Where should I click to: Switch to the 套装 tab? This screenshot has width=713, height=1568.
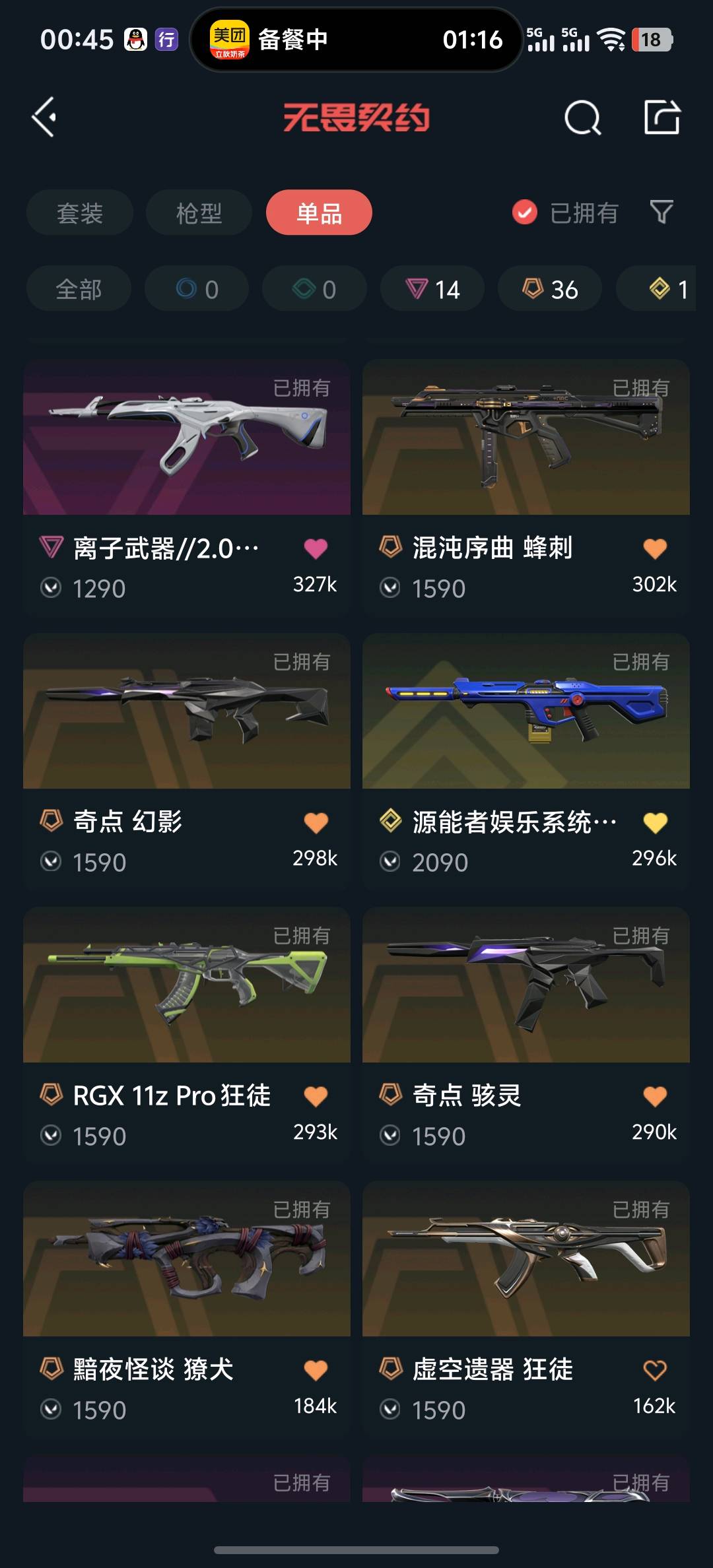(x=80, y=212)
